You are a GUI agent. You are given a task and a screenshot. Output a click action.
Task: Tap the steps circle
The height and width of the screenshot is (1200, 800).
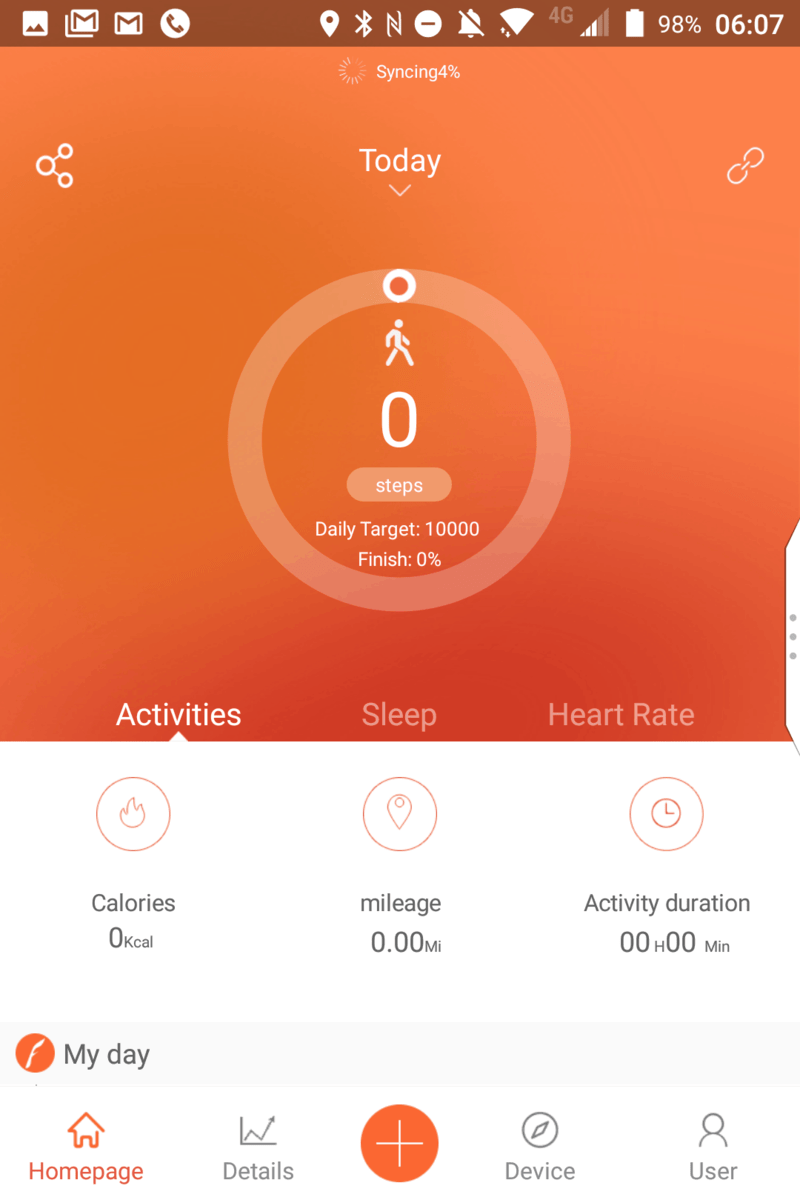(399, 440)
